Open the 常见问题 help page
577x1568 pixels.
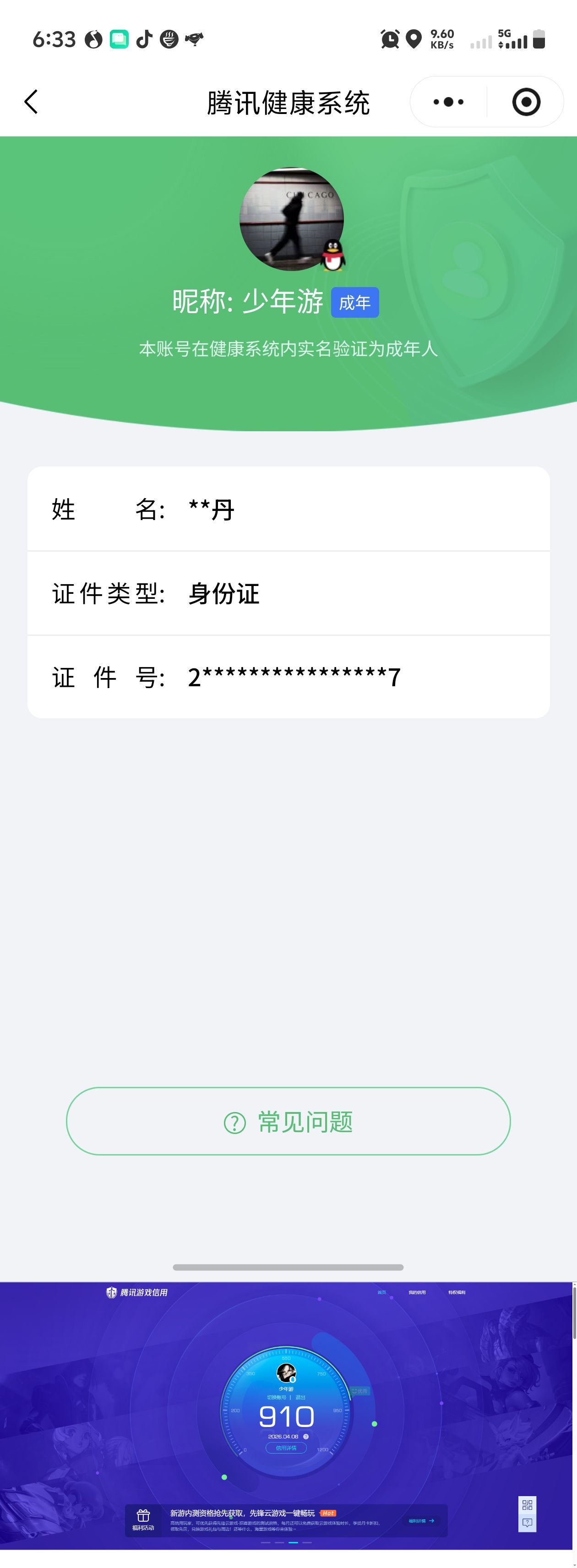point(288,1122)
